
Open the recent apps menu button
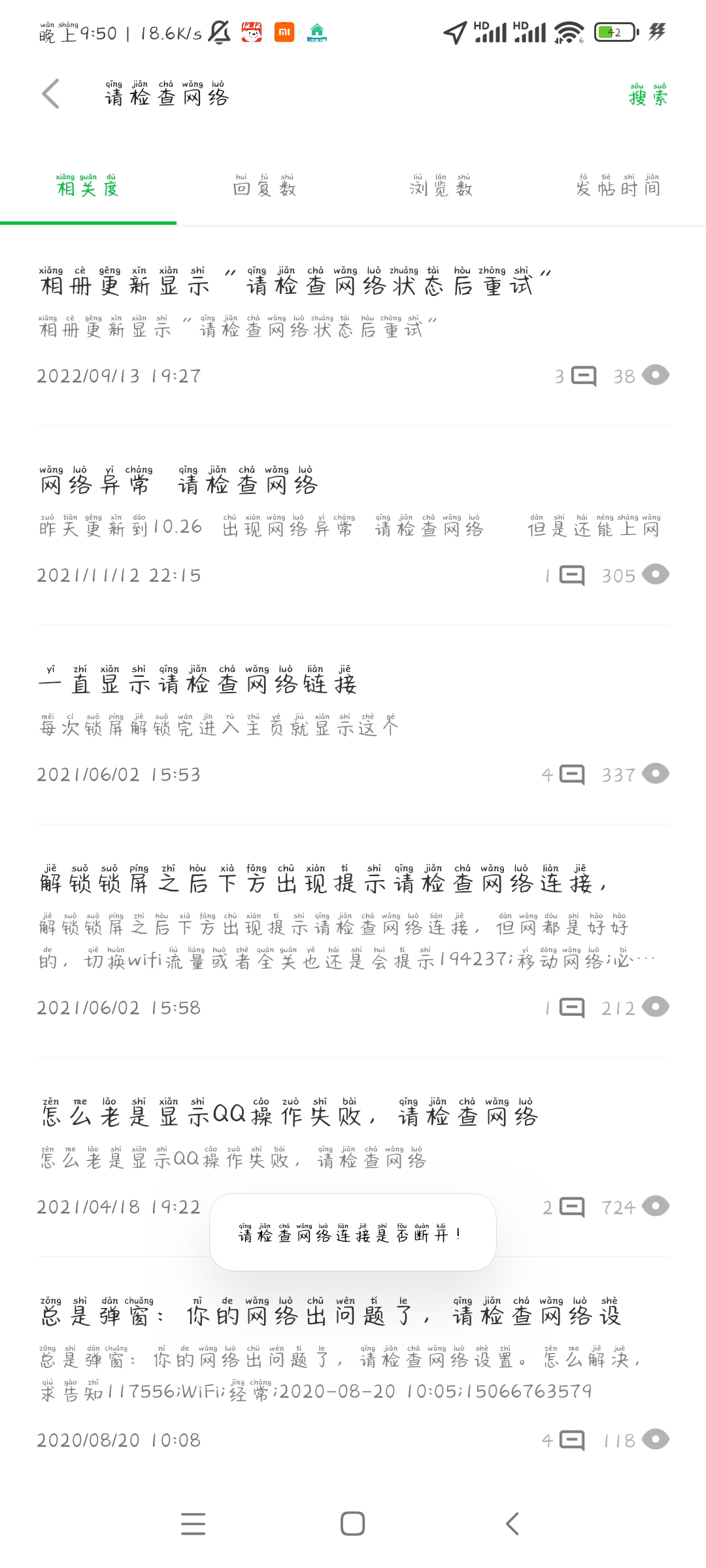(193, 1524)
